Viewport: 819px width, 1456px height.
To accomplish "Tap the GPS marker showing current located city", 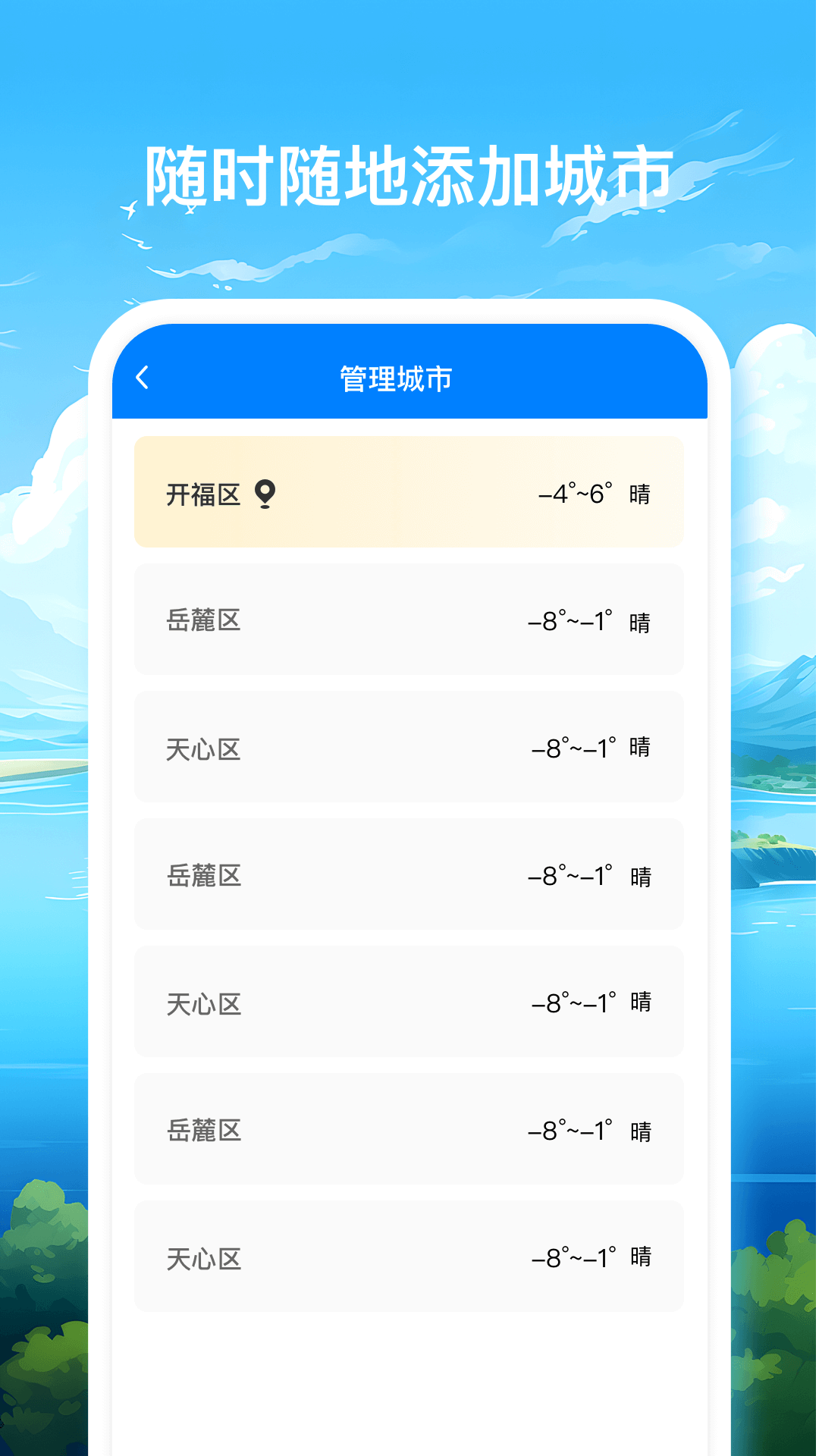I will coord(264,494).
